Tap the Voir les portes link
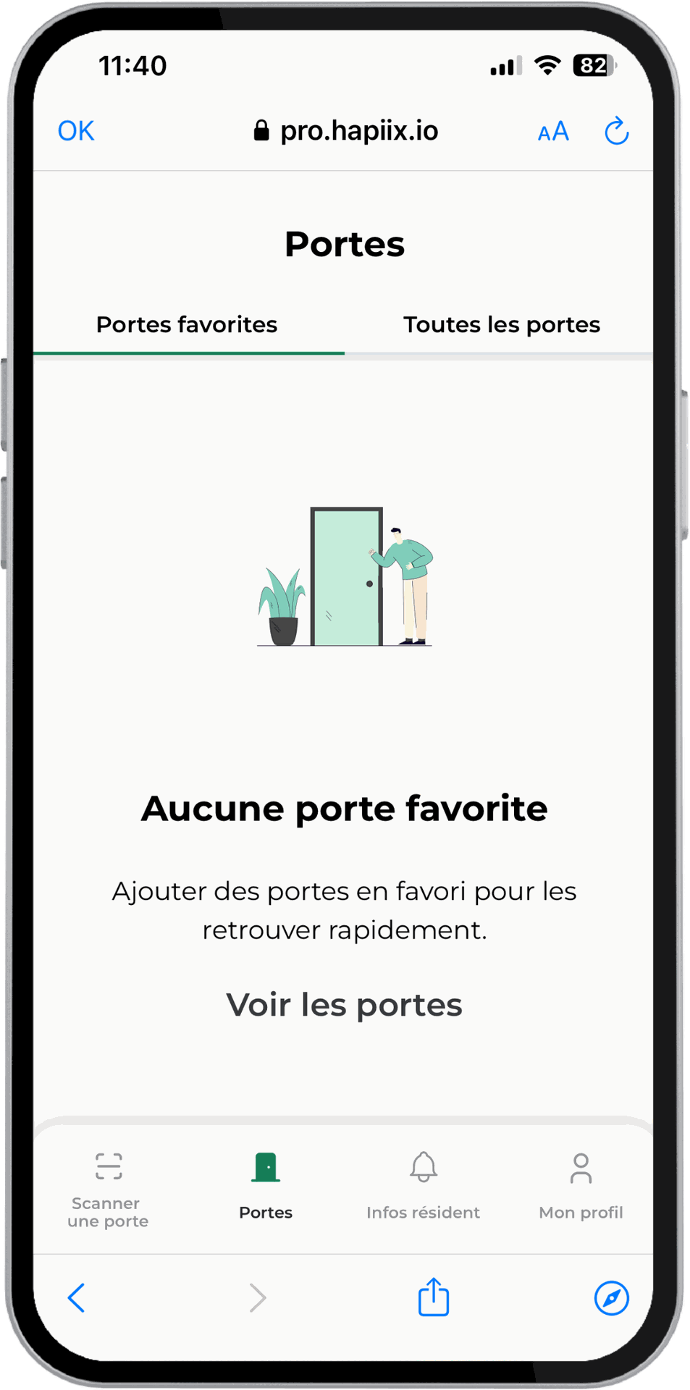The image size is (690, 1390). pyautogui.click(x=344, y=1004)
